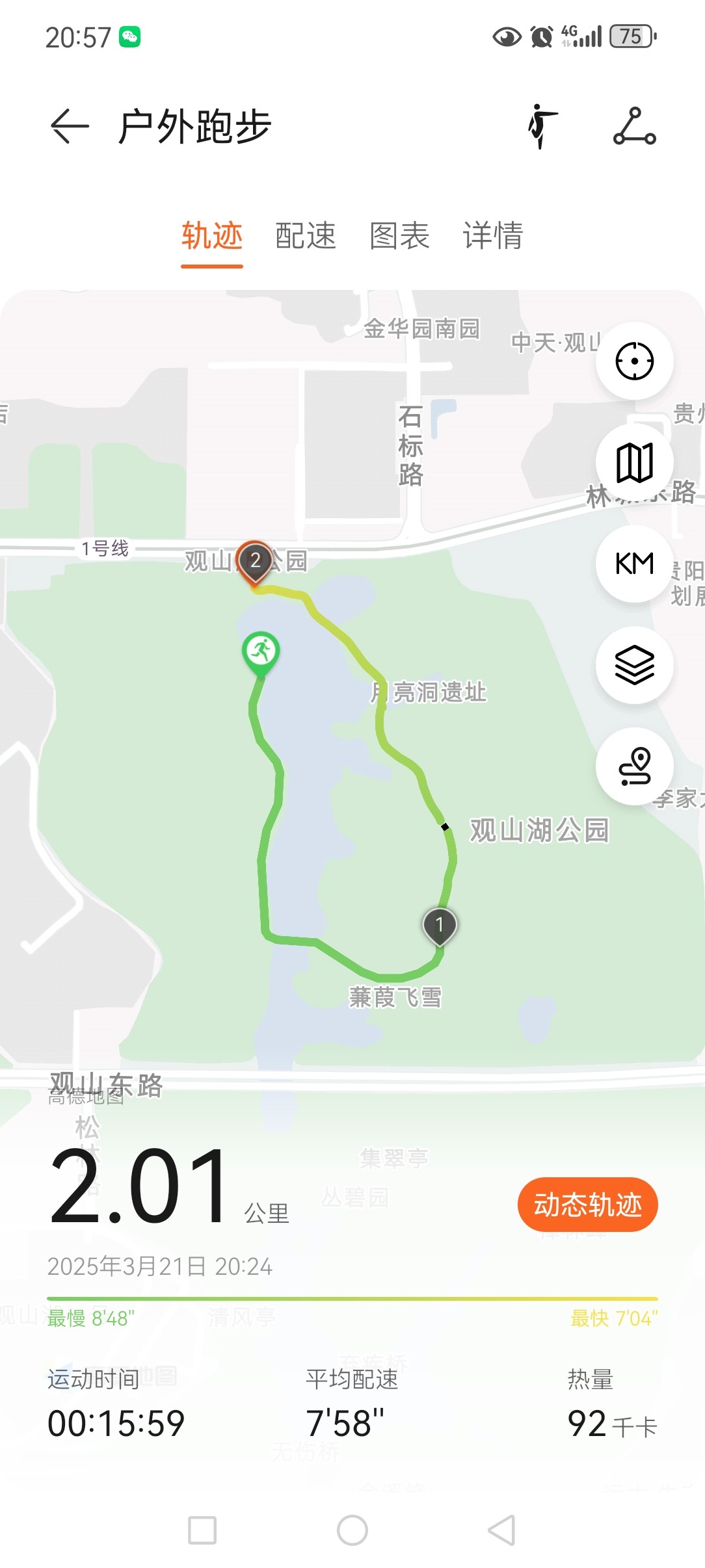This screenshot has width=705, height=1568.
Task: Open the running posture icon
Action: click(541, 126)
